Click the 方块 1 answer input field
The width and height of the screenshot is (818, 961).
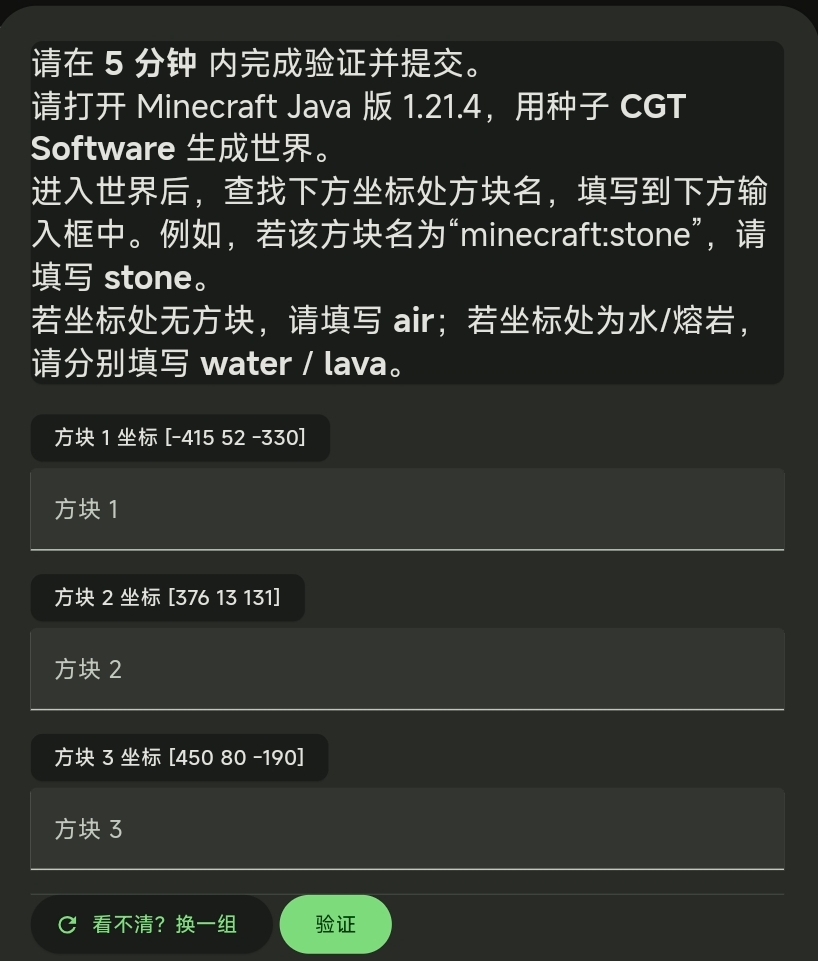coord(406,510)
